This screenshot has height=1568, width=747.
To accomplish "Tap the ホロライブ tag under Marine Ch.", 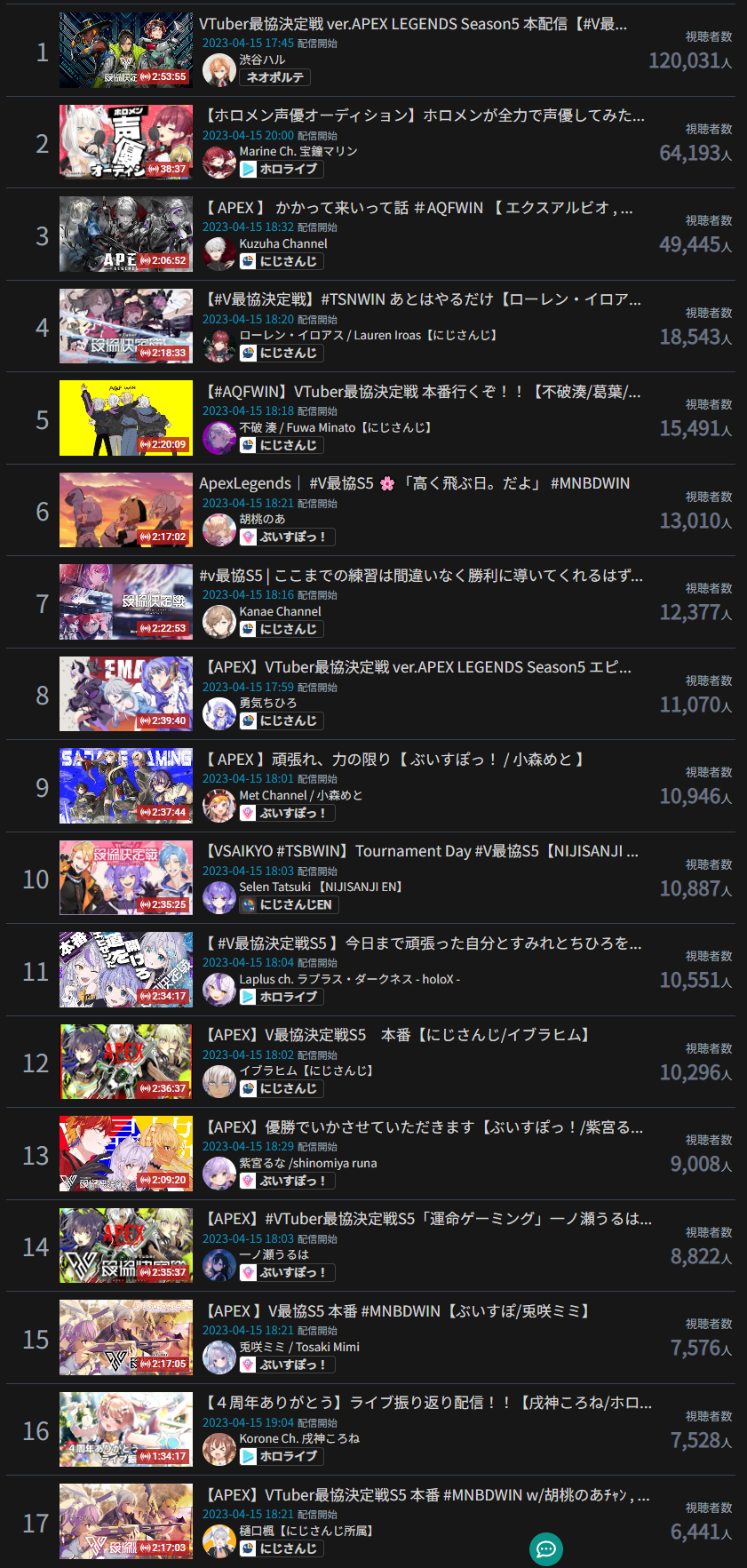I will pos(281,169).
